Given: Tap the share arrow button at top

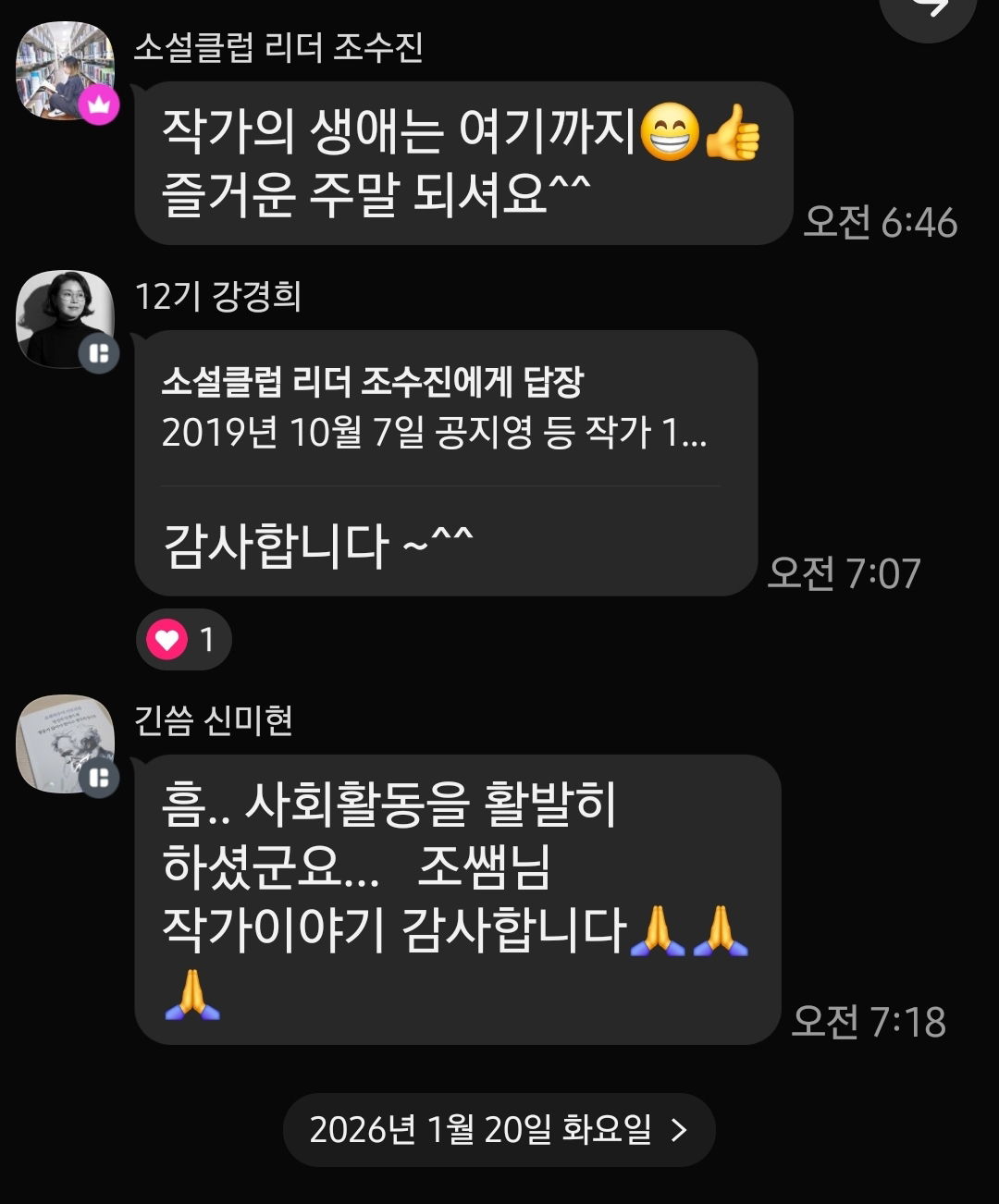Looking at the screenshot, I should pos(928,11).
